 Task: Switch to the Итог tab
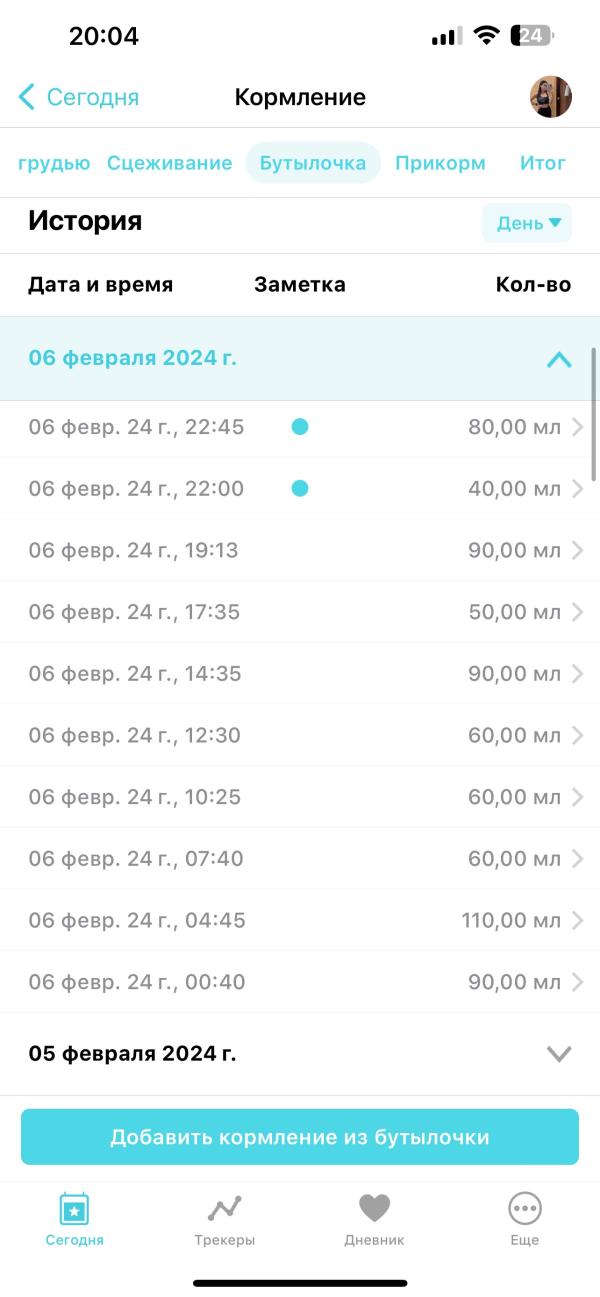coord(543,163)
